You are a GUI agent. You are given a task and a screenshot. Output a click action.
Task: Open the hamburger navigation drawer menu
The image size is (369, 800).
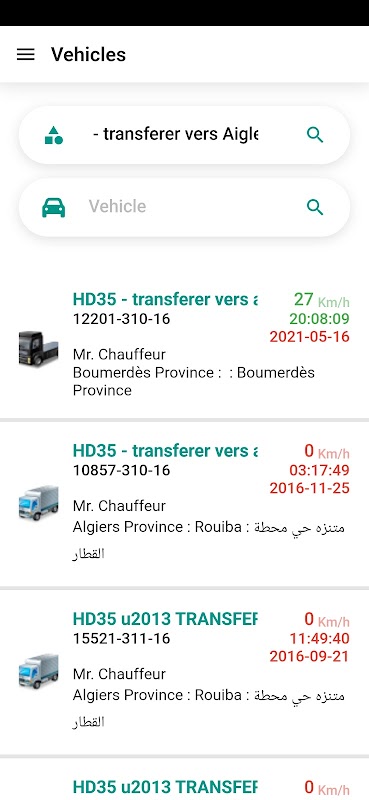[26, 55]
